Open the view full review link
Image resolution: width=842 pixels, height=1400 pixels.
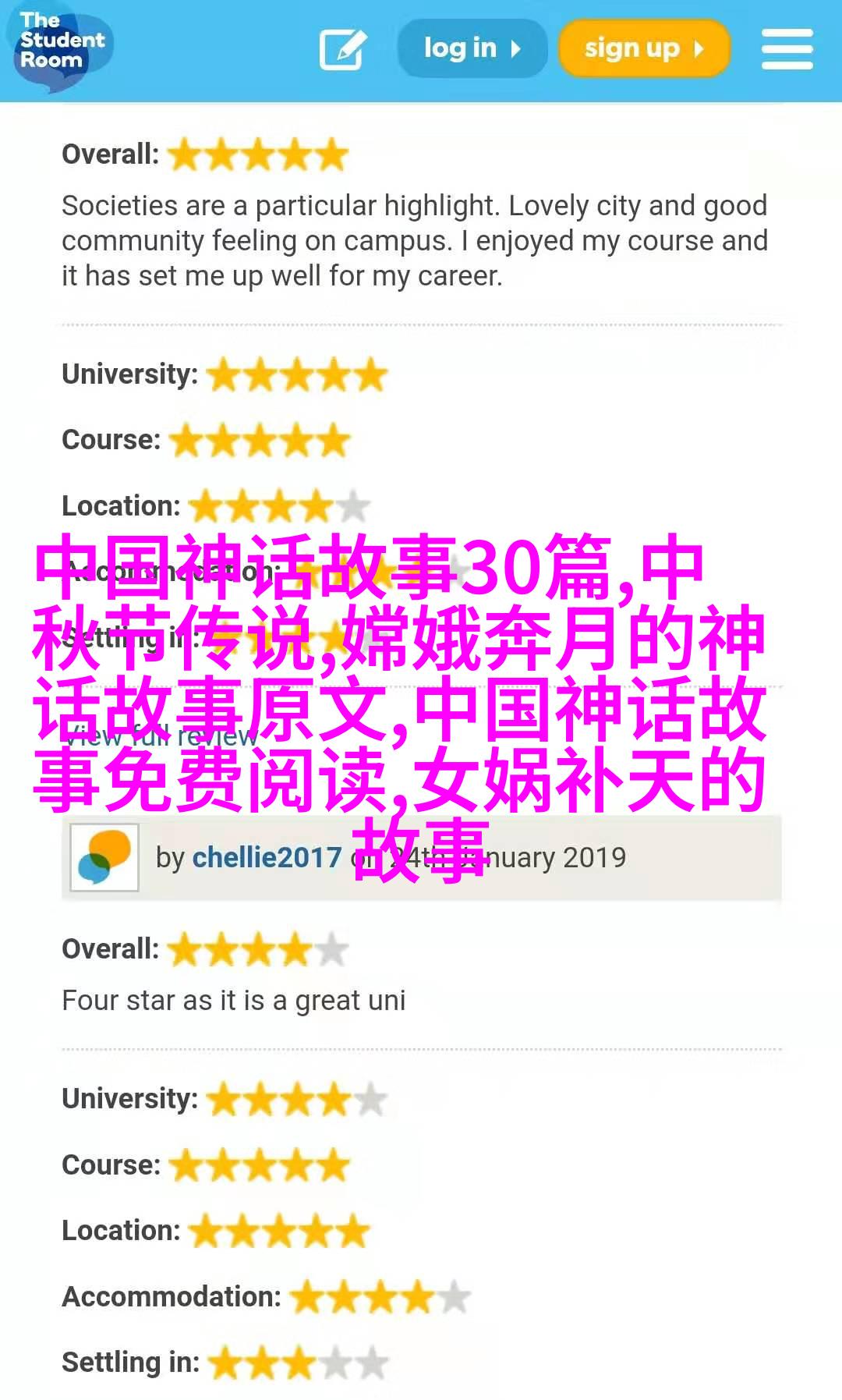pyautogui.click(x=160, y=736)
